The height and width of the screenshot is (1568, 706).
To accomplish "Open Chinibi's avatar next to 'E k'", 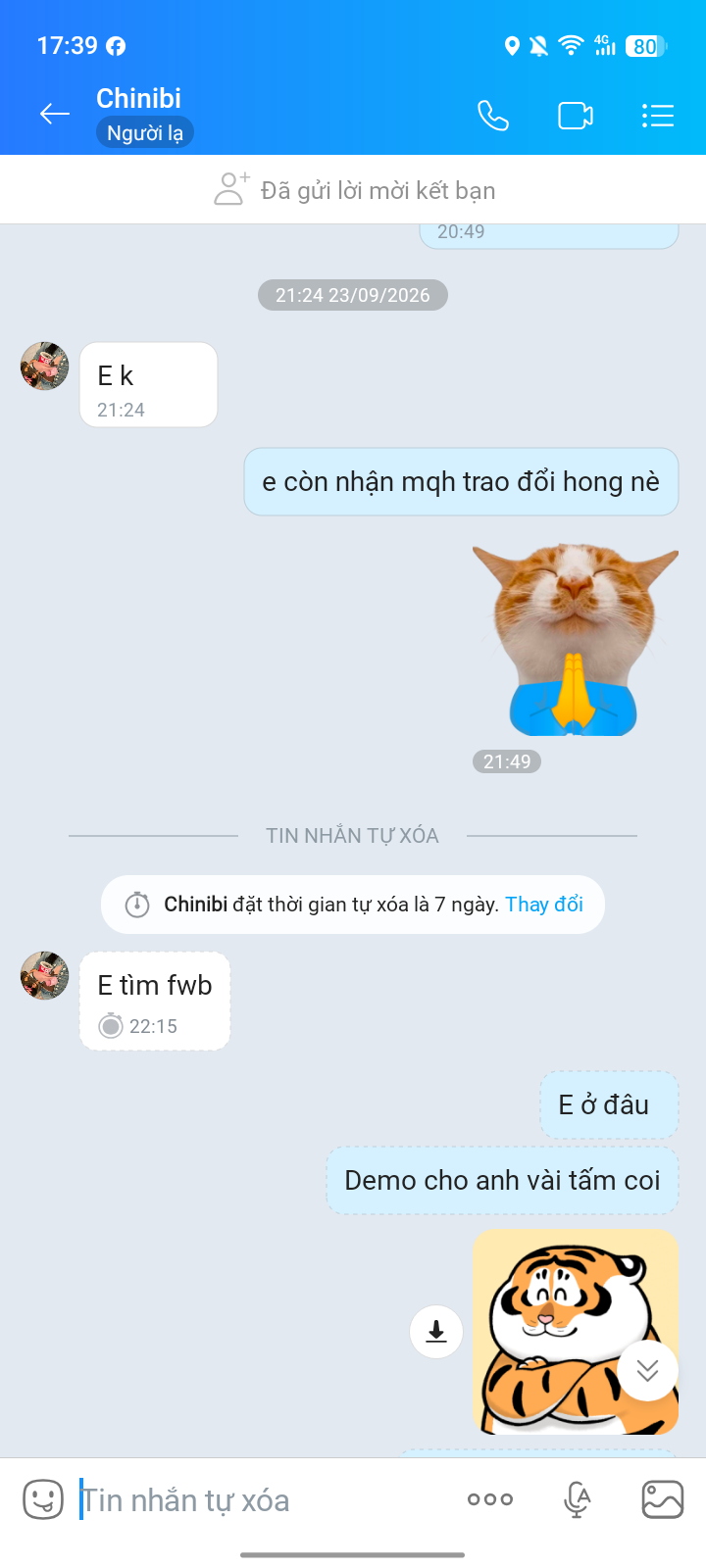I will pyautogui.click(x=45, y=367).
